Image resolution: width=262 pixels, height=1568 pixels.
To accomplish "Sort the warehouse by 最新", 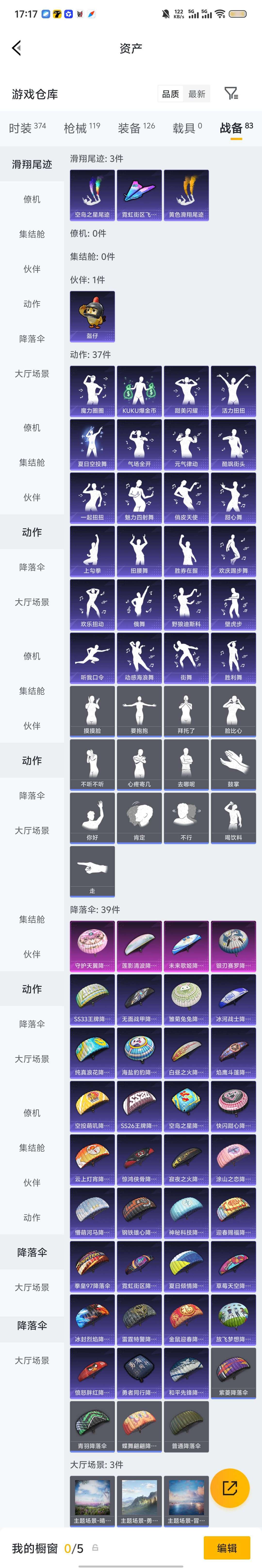I will click(x=197, y=94).
